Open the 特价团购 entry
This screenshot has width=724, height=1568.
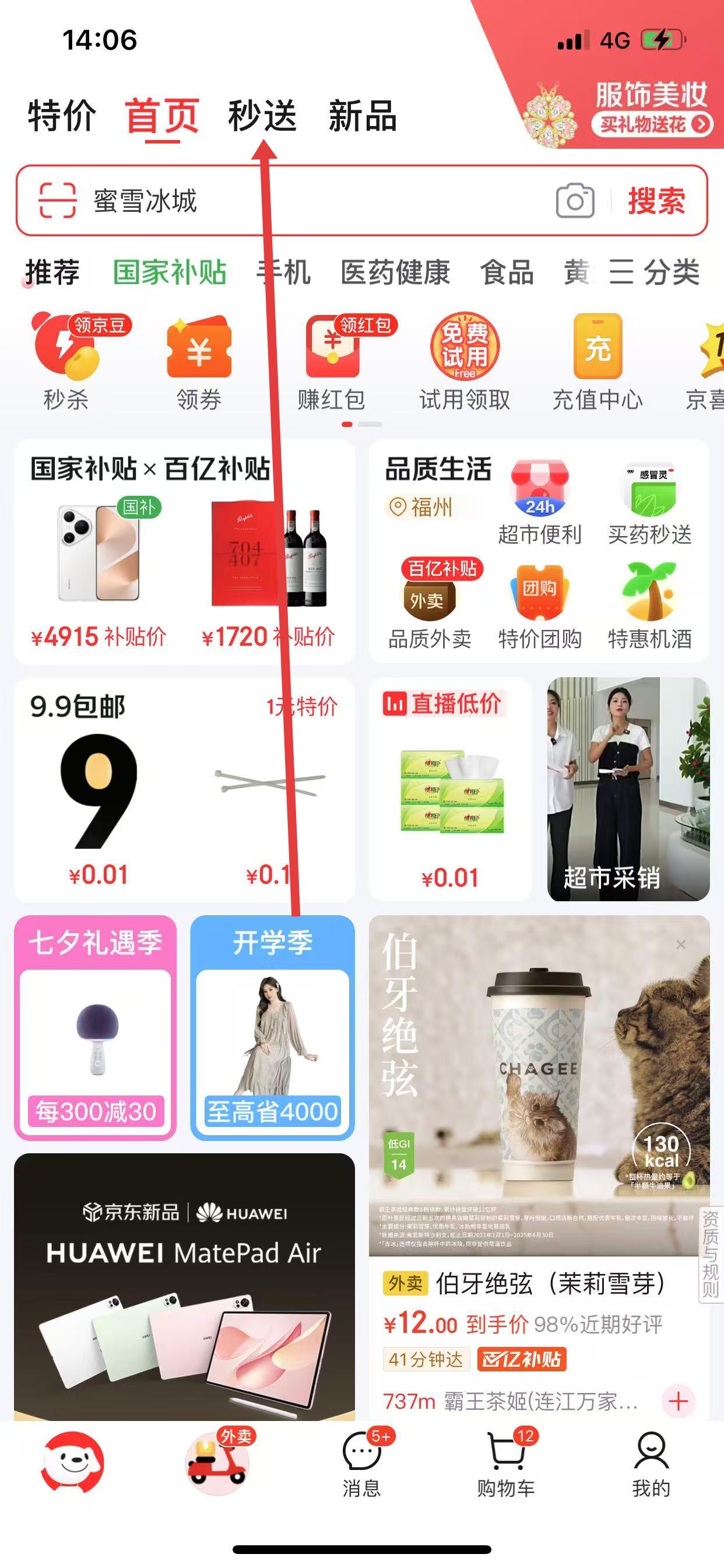coord(540,607)
